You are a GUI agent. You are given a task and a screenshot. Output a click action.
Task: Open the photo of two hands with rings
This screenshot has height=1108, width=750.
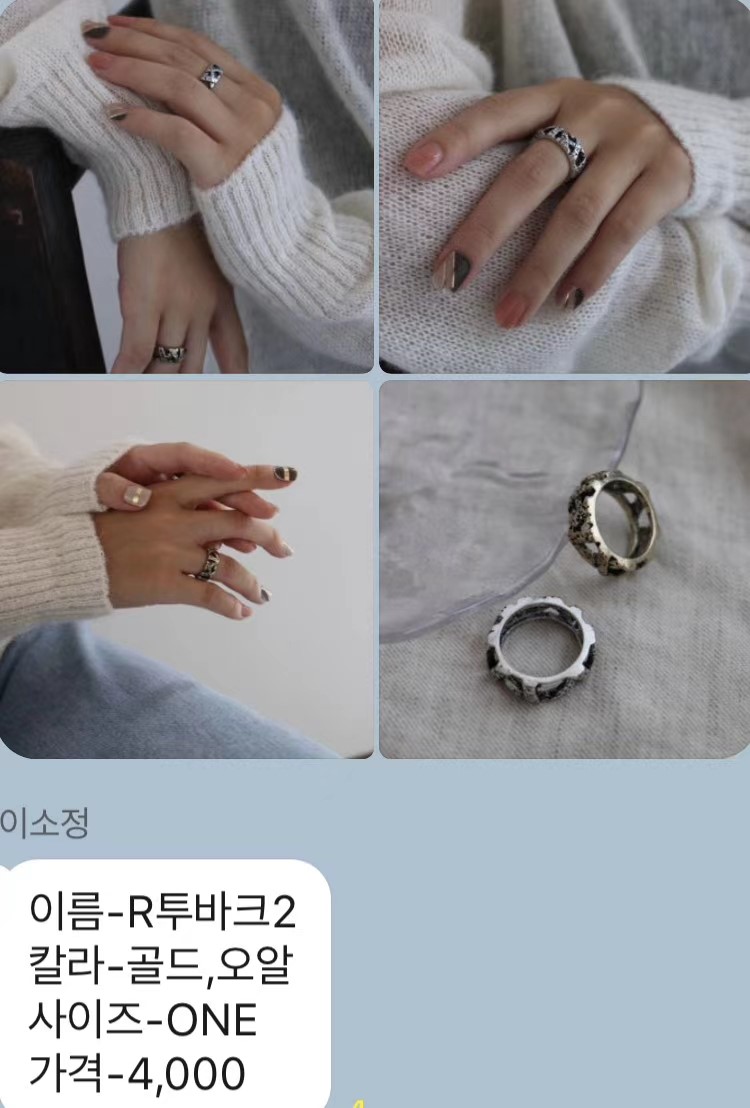pos(186,186)
